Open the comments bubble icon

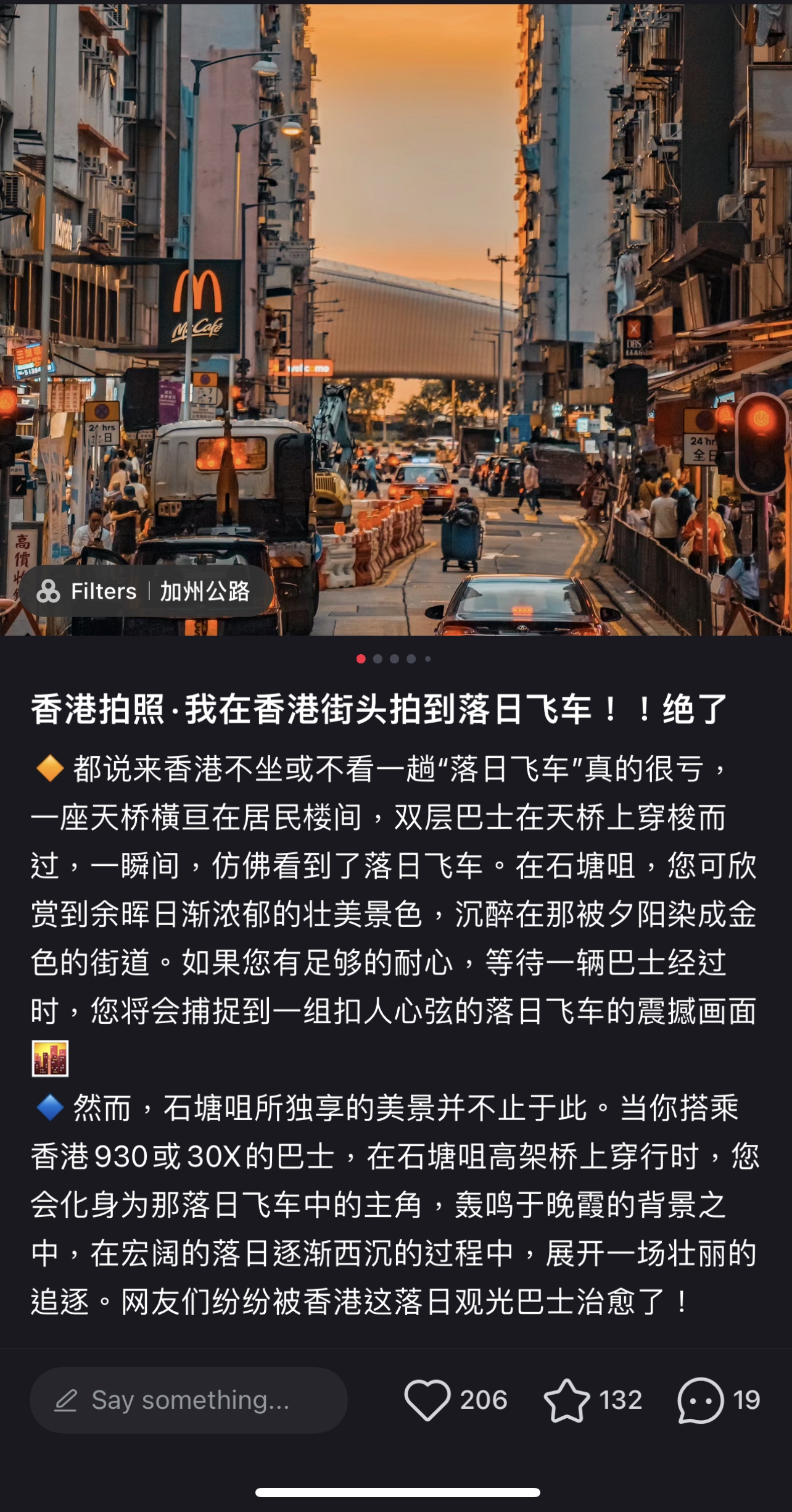point(700,1400)
